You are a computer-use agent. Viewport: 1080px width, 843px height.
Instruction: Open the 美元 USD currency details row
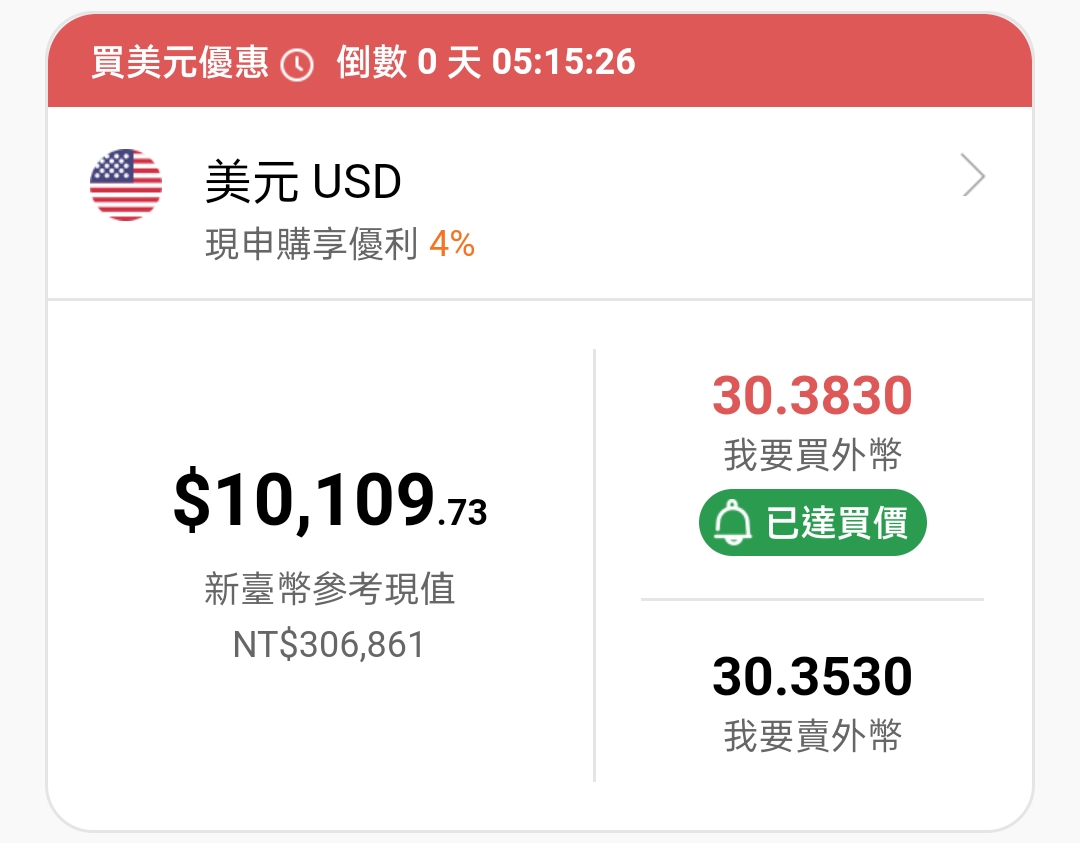pyautogui.click(x=540, y=202)
